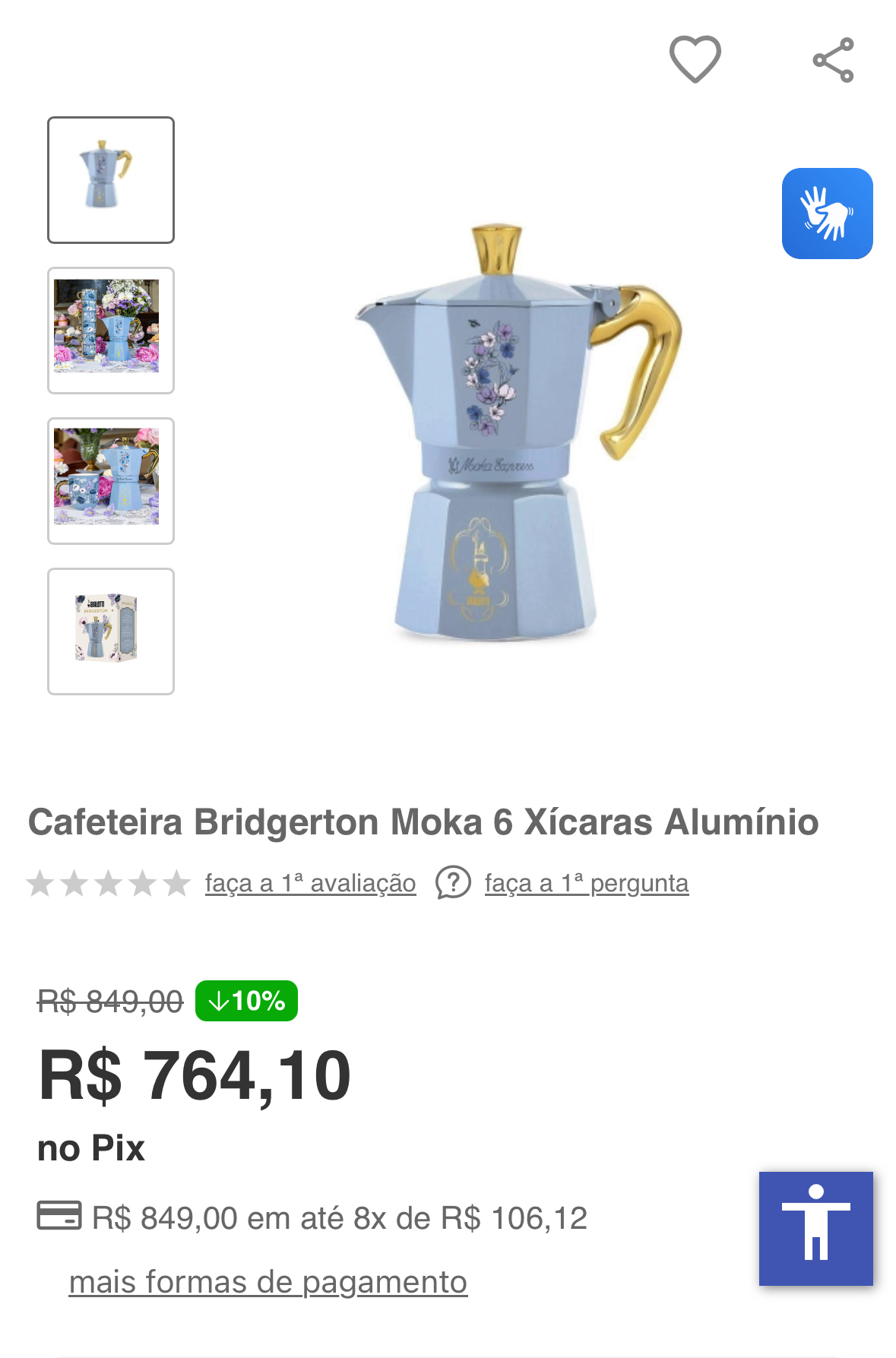The image size is (896, 1358).
Task: View "mais formas de pagamento"
Action: point(268,1282)
